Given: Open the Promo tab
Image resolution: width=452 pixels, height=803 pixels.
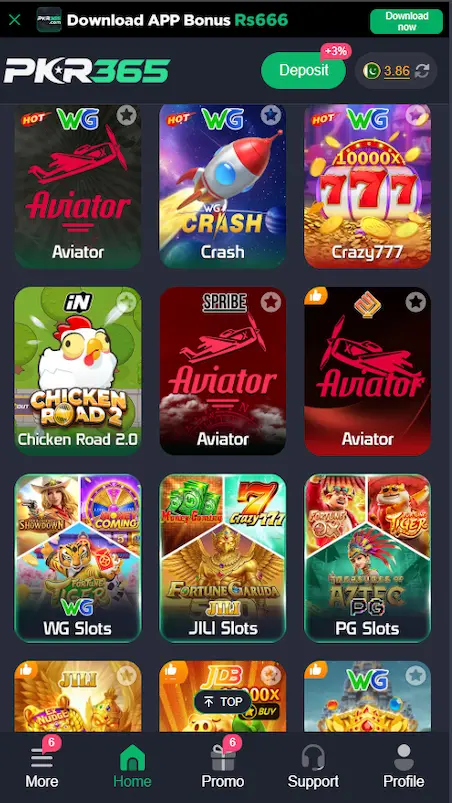Looking at the screenshot, I should click(223, 765).
